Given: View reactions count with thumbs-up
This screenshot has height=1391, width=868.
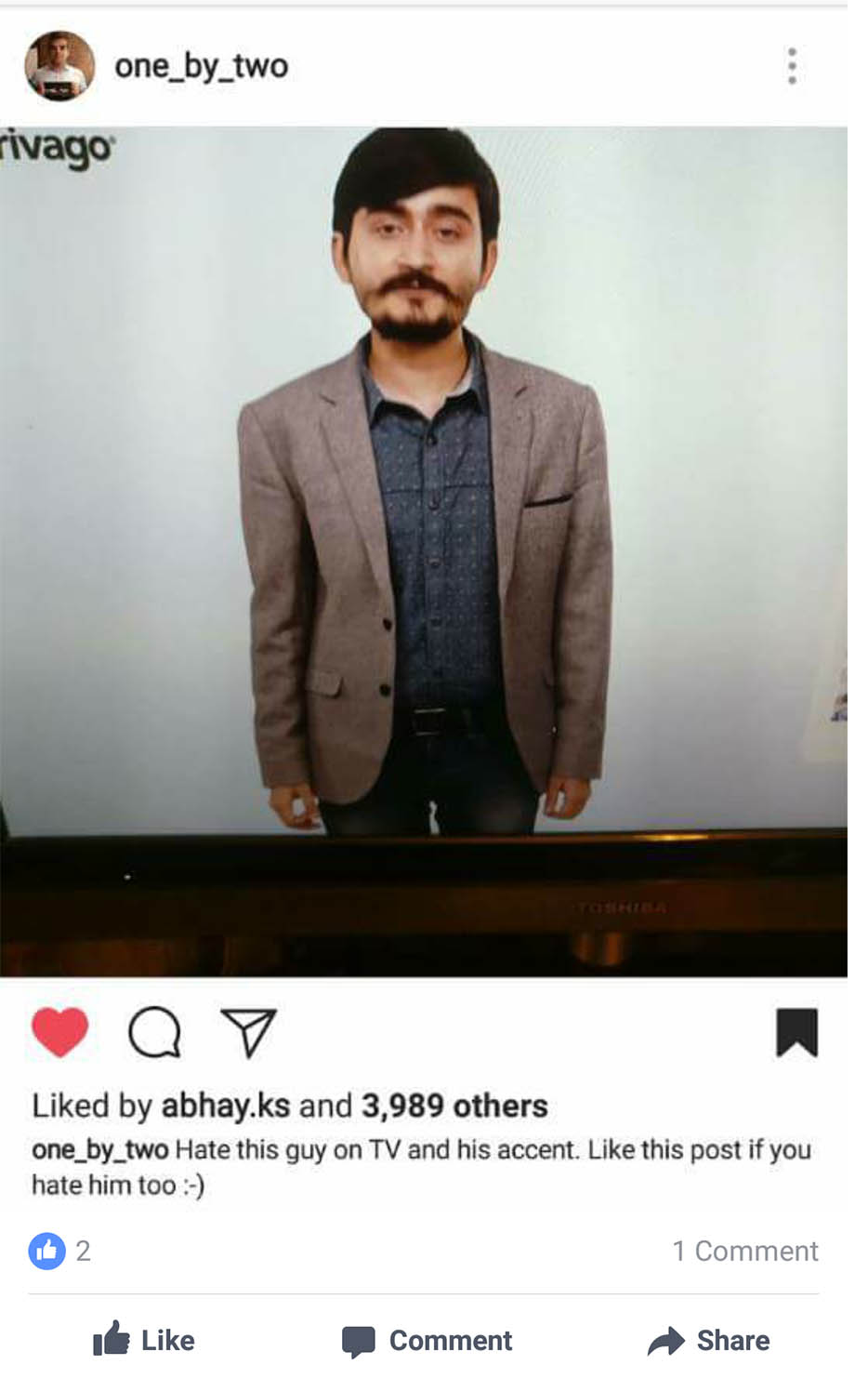Looking at the screenshot, I should 59,1251.
